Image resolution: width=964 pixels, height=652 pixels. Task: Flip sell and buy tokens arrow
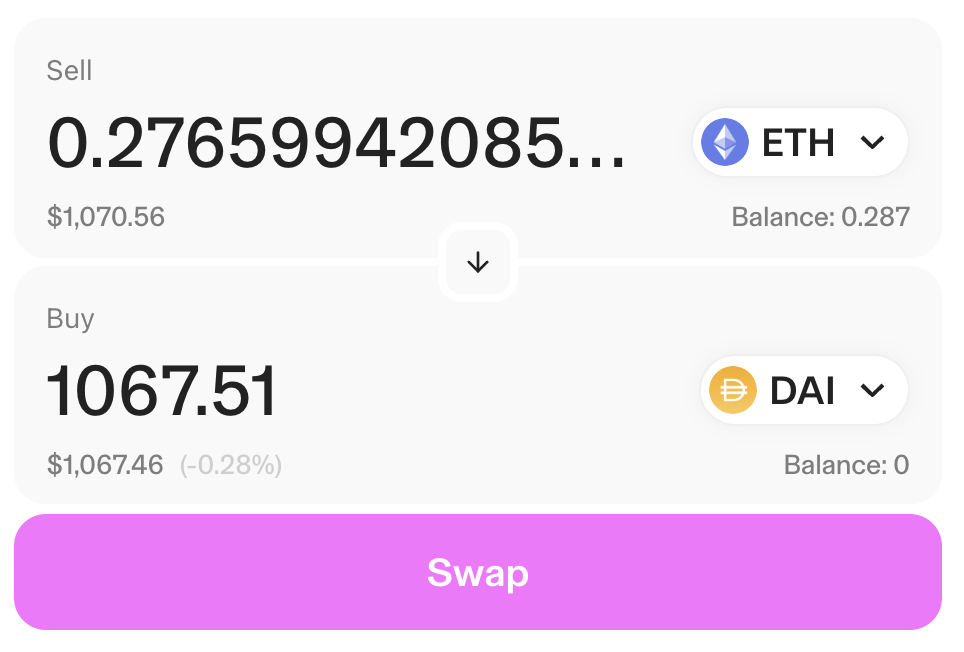pos(478,263)
